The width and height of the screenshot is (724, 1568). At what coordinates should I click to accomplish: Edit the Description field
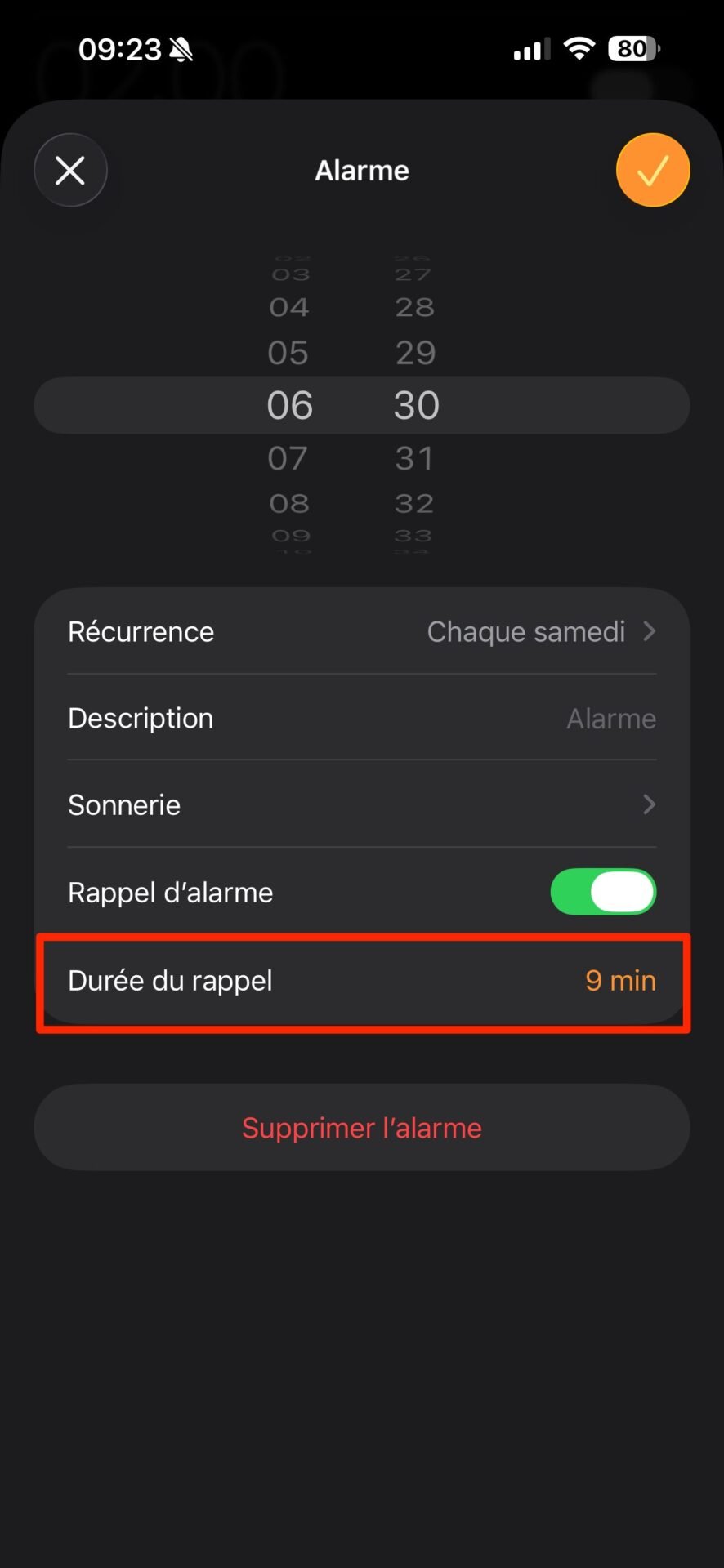(x=362, y=719)
